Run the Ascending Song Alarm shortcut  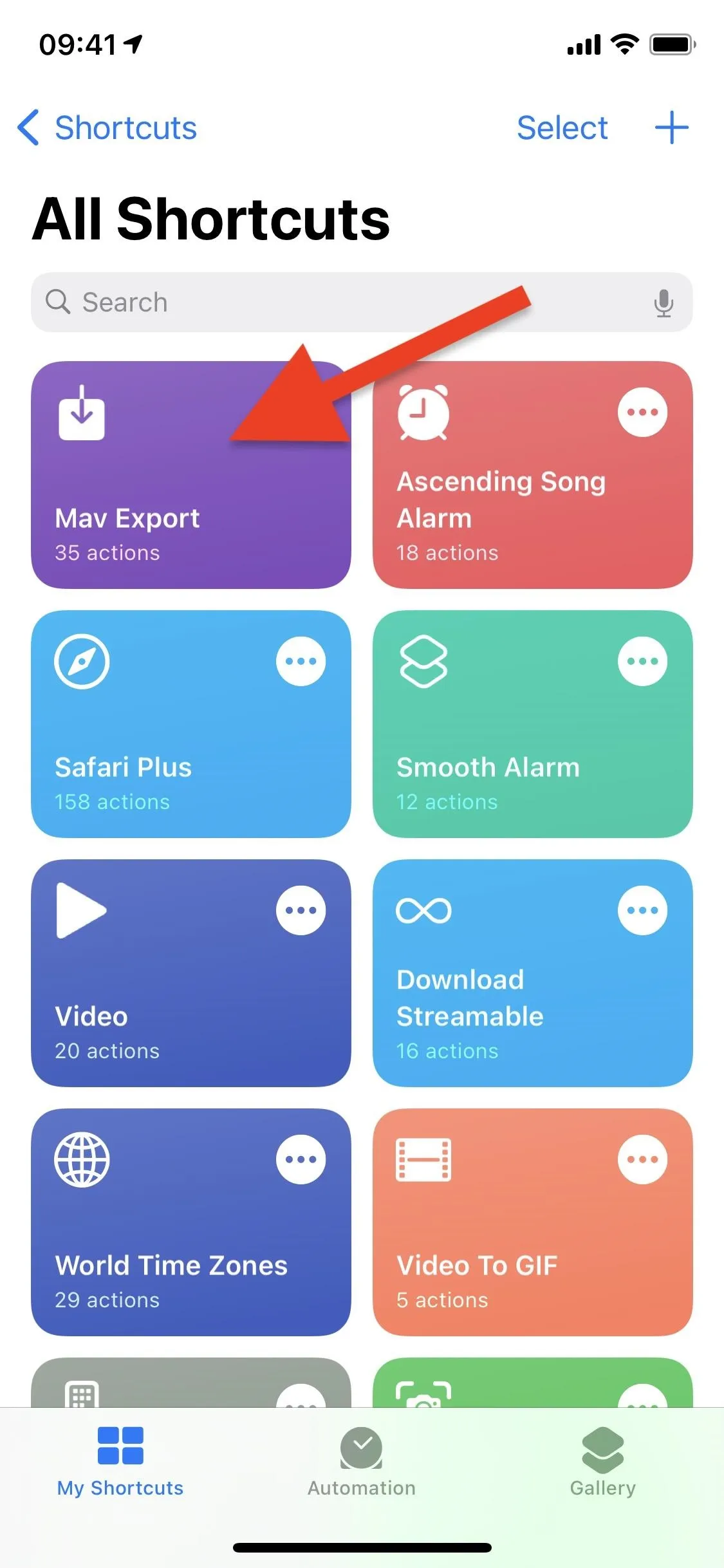(532, 474)
